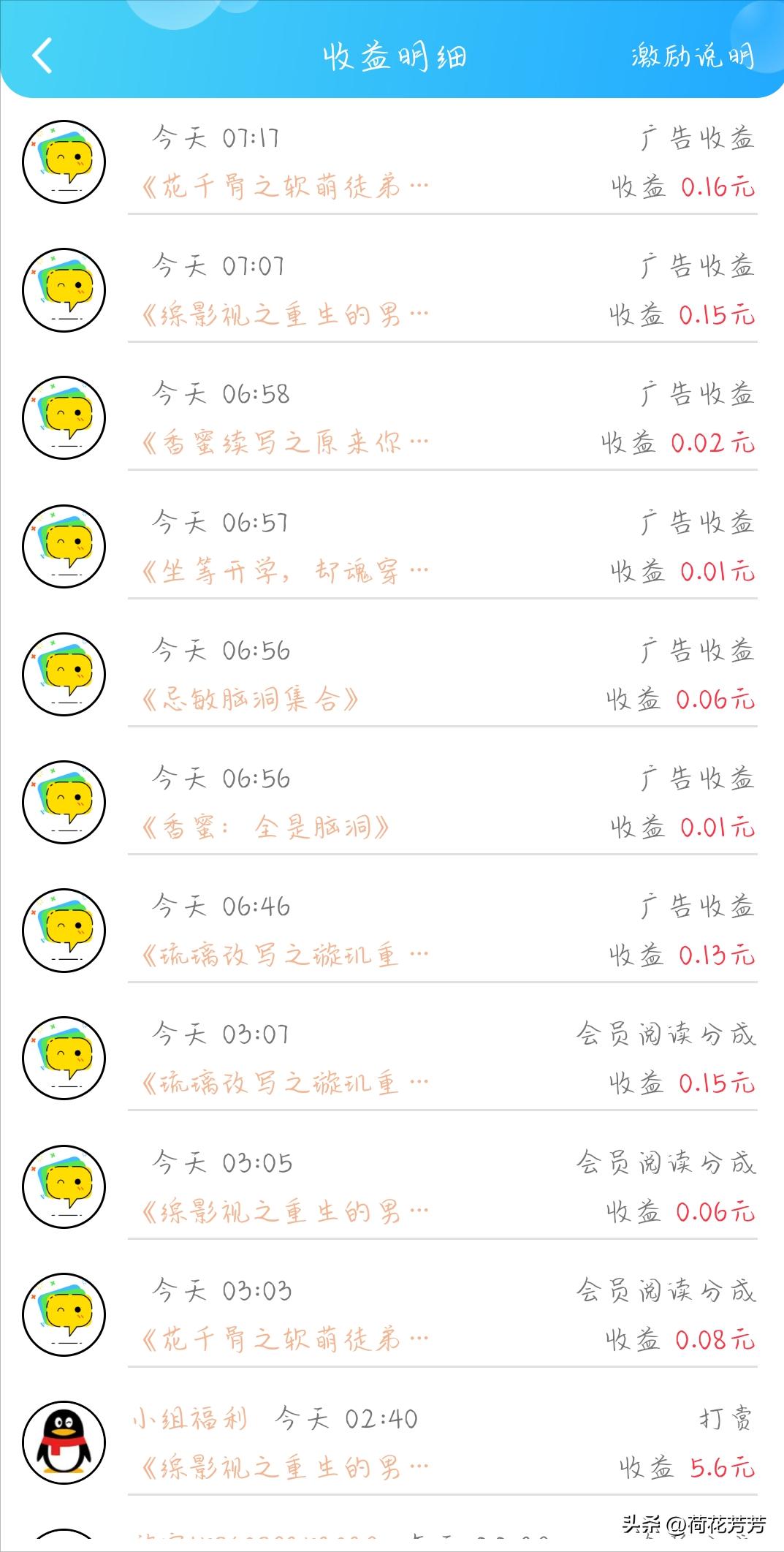
Task: Click the avatar beside the 07:17 entry
Action: [63, 162]
